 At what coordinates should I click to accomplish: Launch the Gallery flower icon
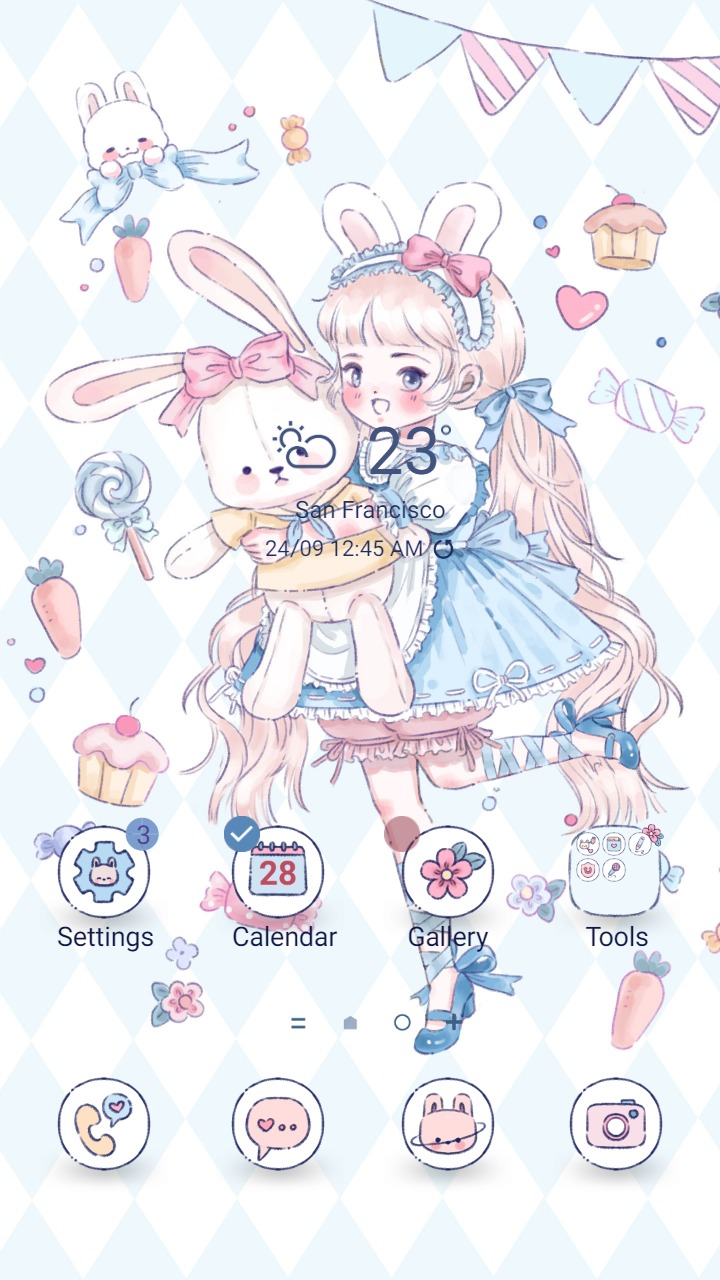click(449, 871)
